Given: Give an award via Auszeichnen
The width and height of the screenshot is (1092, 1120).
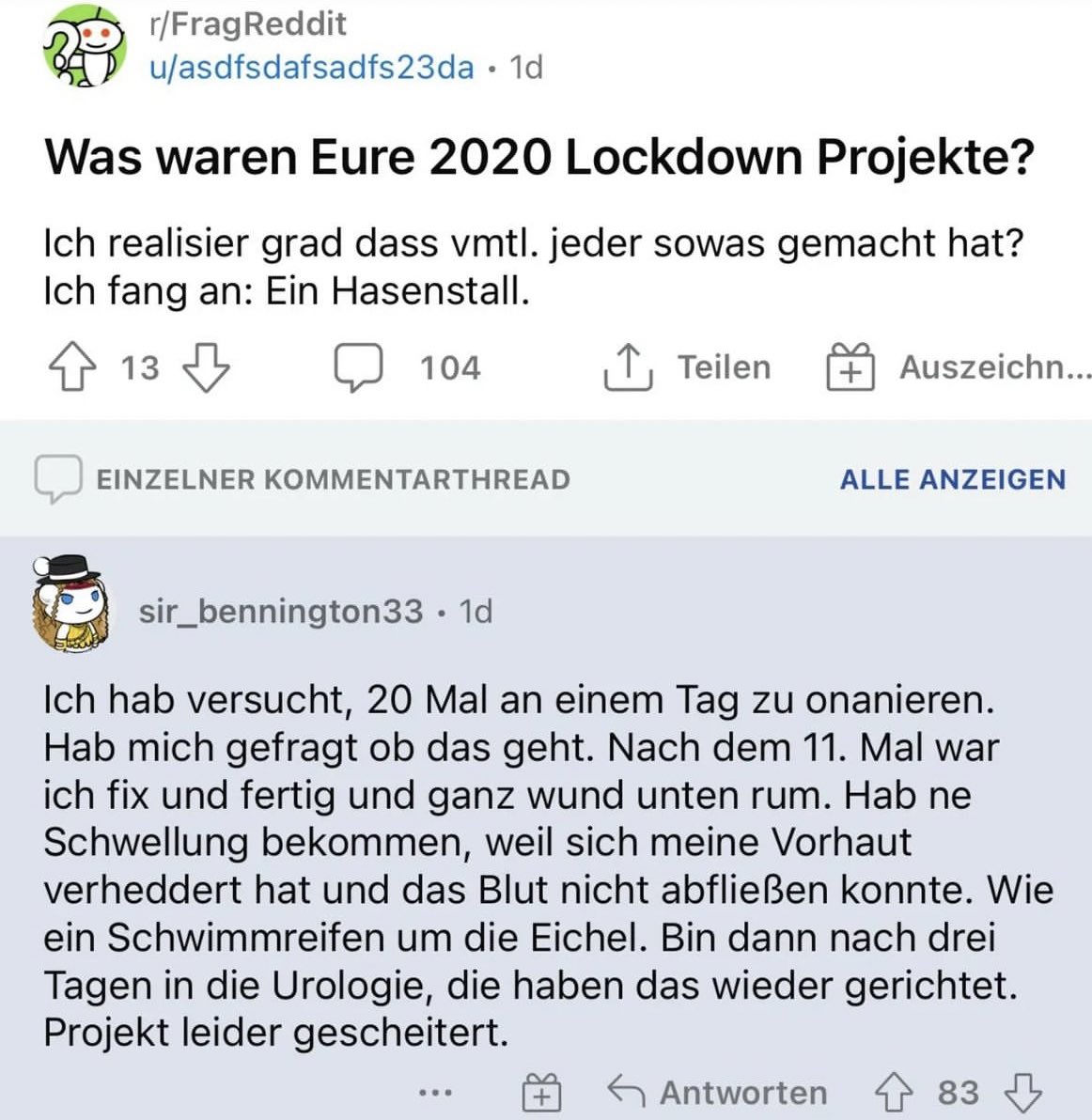Looking at the screenshot, I should click(x=957, y=367).
